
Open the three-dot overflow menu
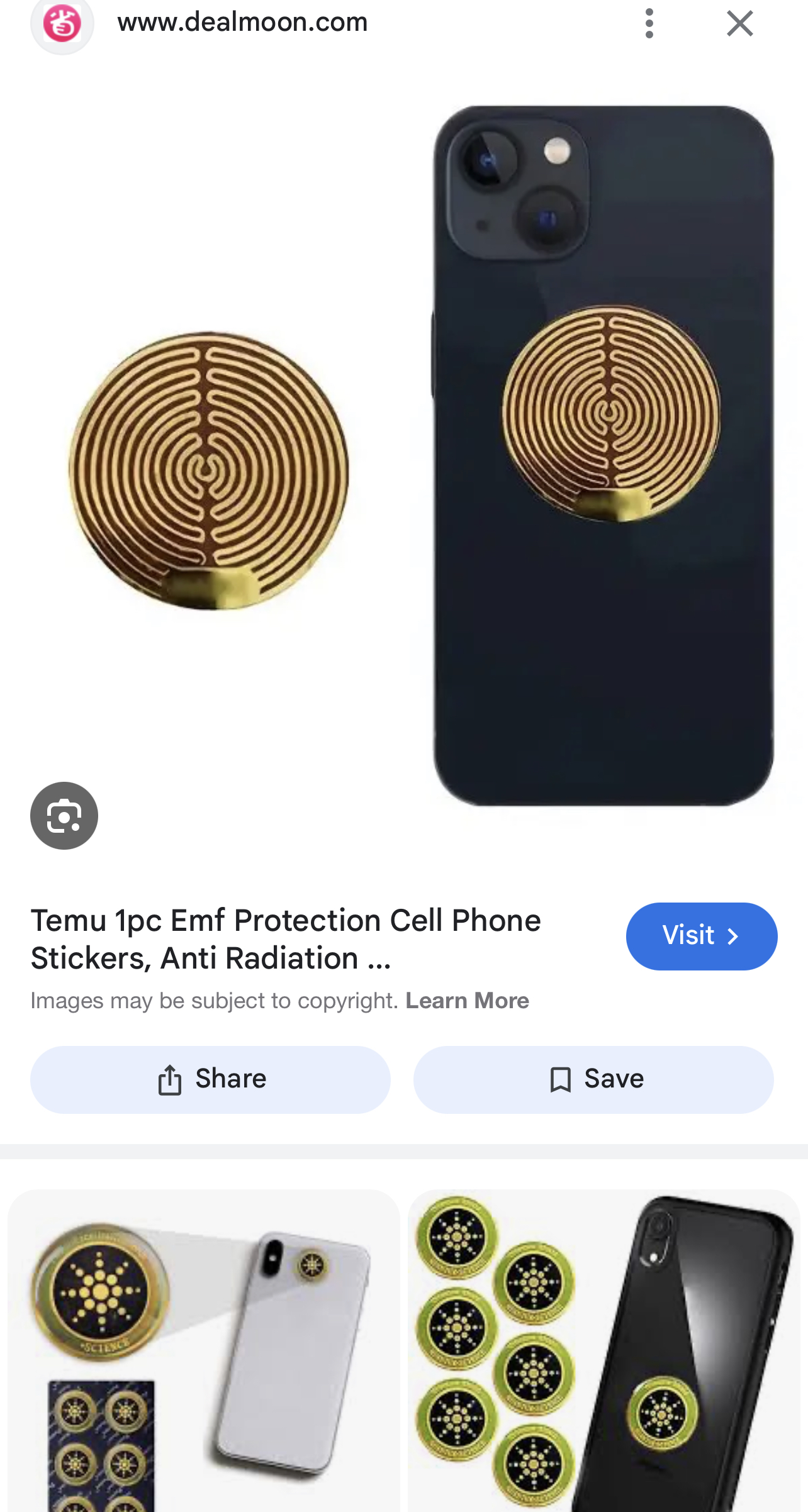(x=649, y=23)
